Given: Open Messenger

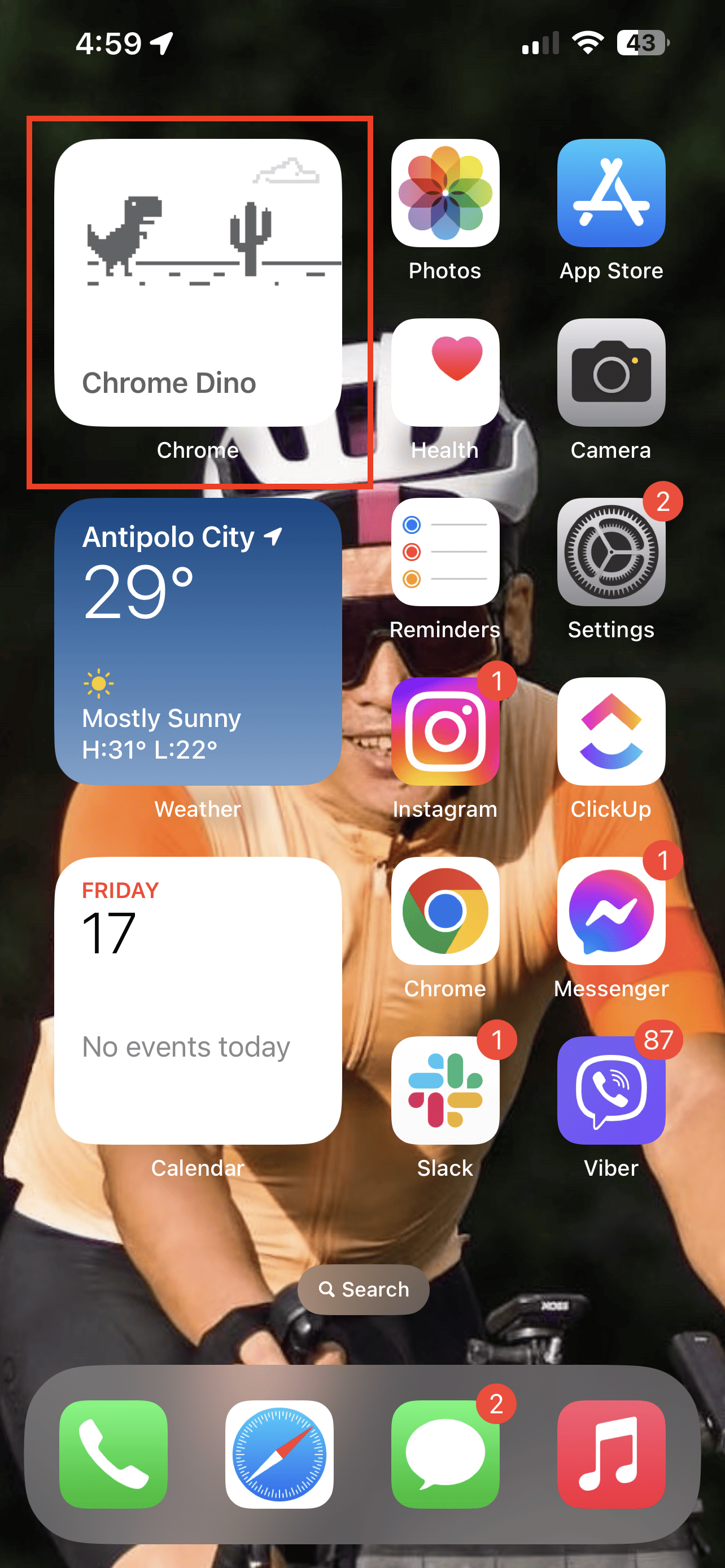Looking at the screenshot, I should [610, 910].
